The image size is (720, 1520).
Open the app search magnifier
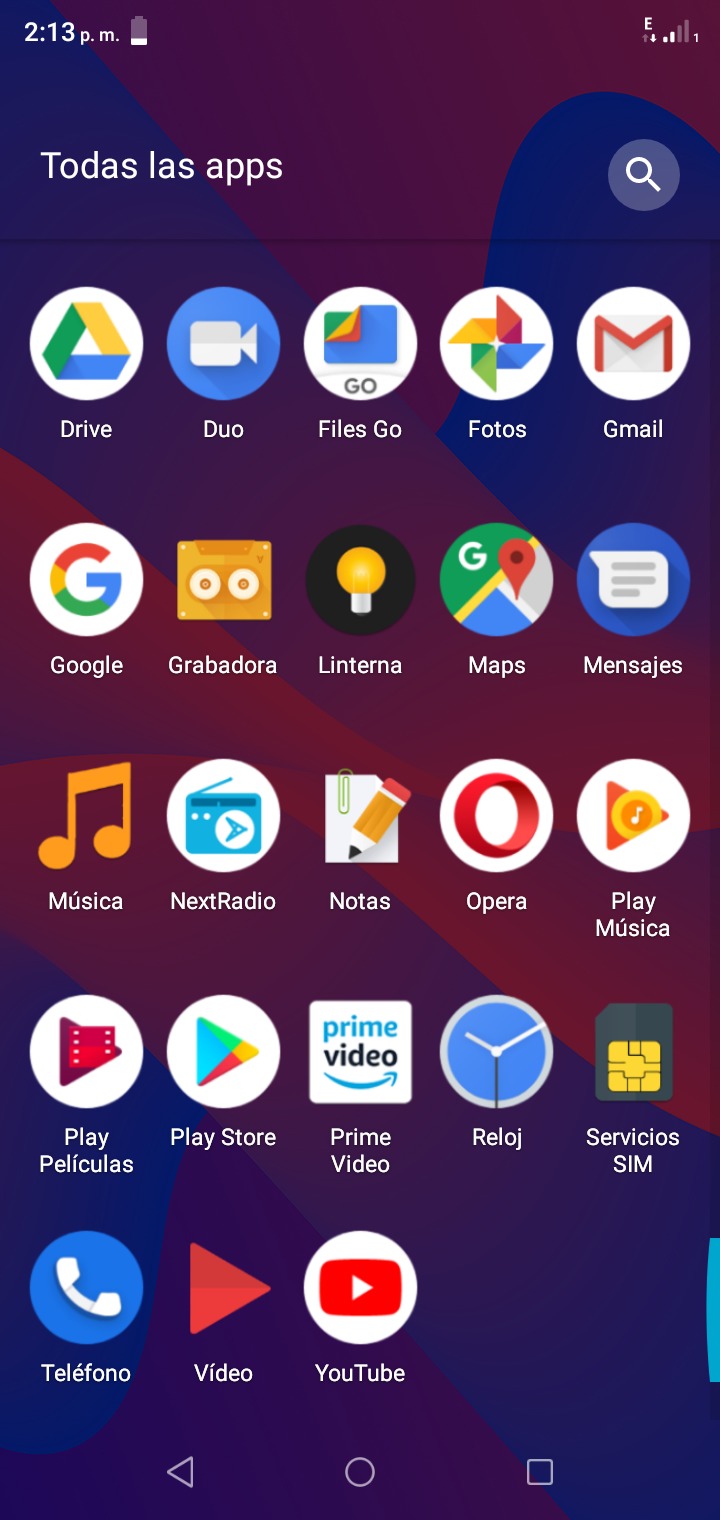(643, 175)
